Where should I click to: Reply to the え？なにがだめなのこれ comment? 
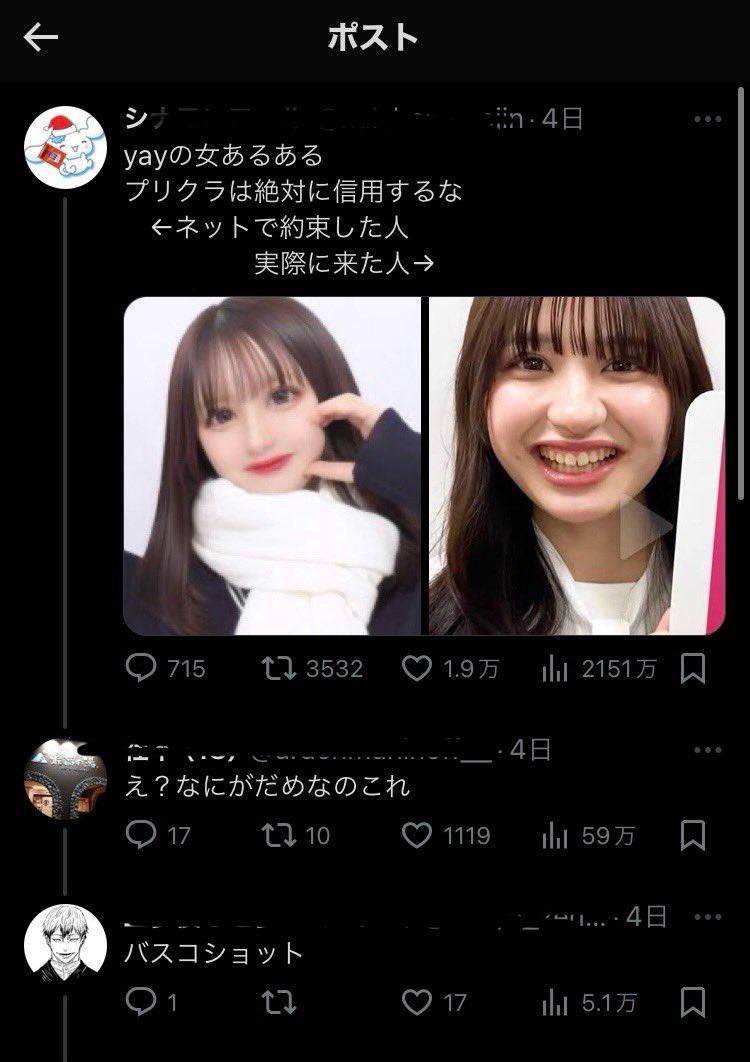click(141, 834)
